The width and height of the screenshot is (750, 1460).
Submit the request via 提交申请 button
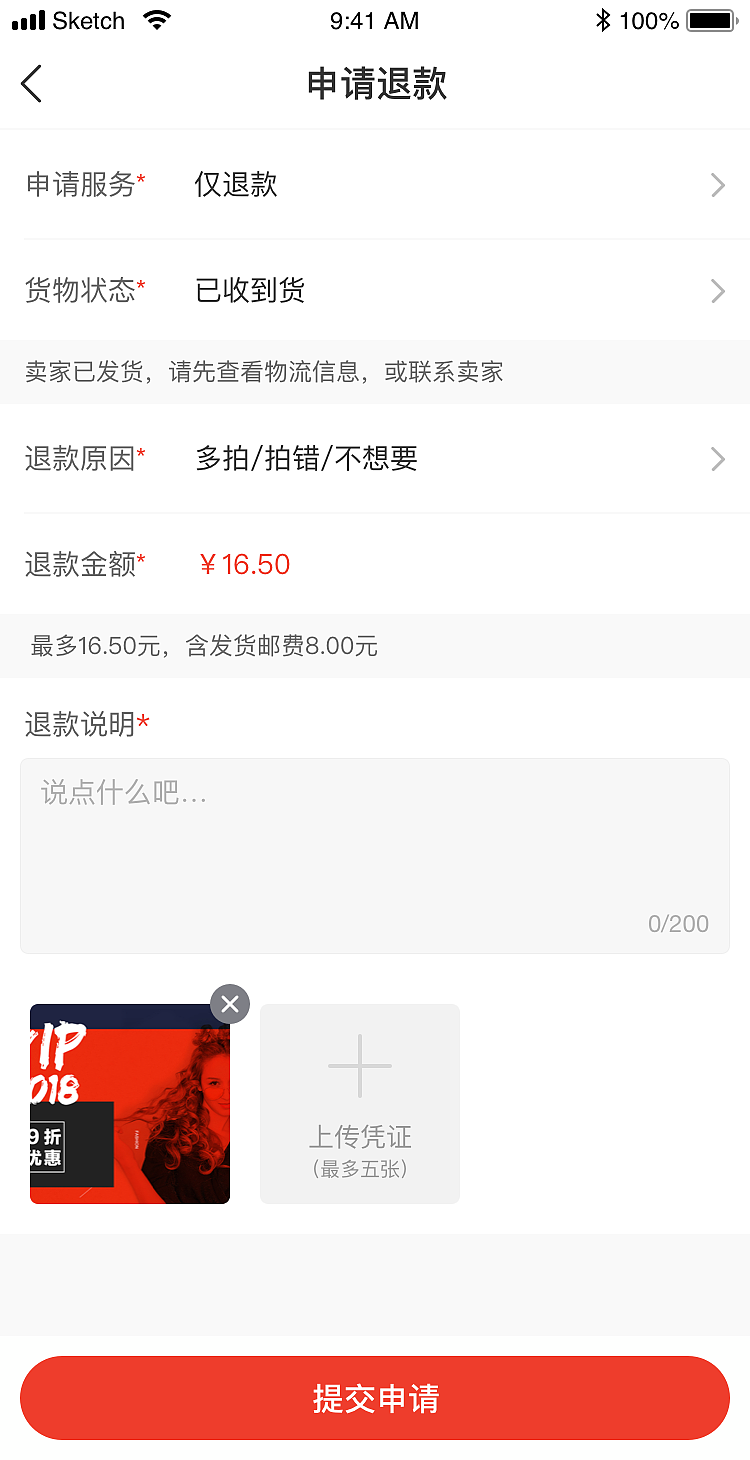click(374, 1398)
